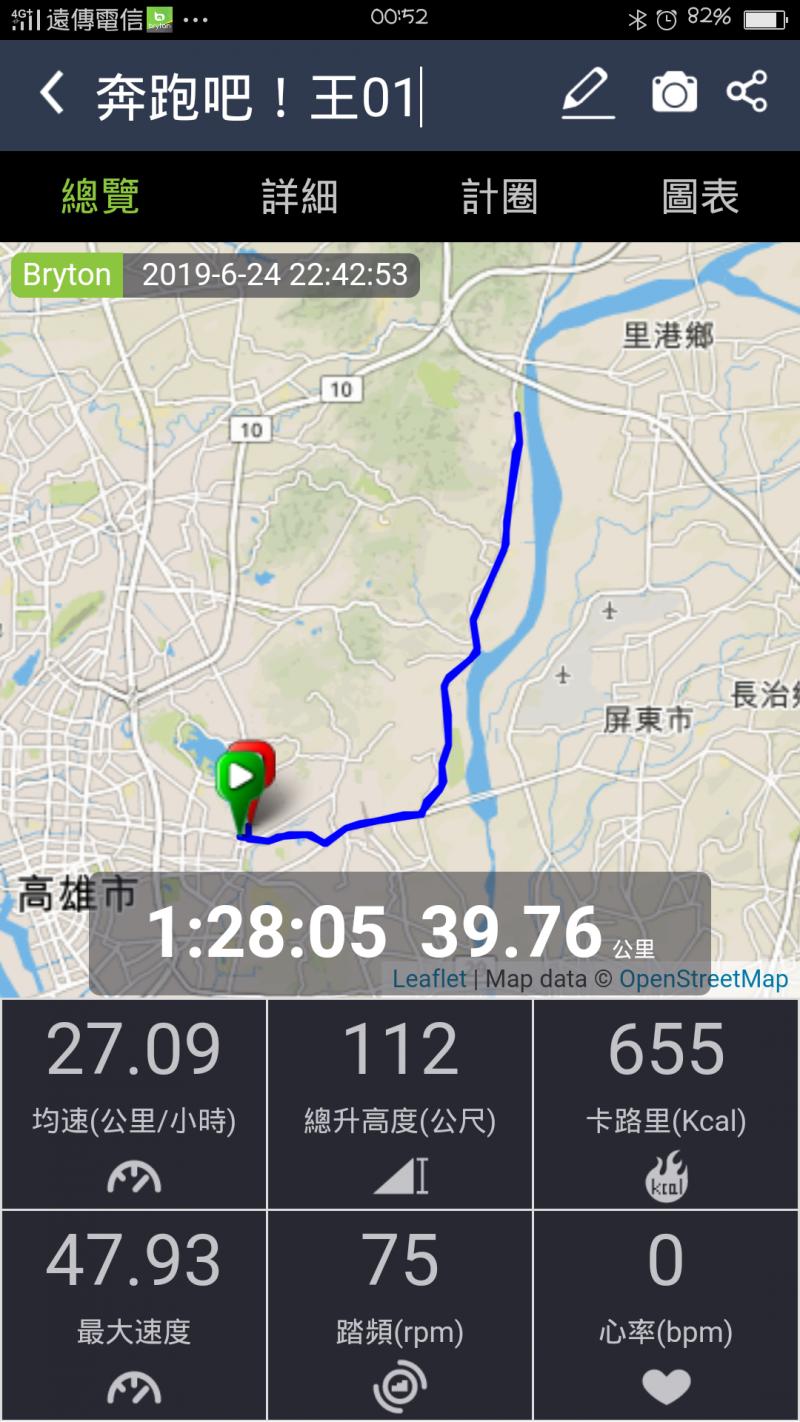
Task: Go back using the header arrow
Action: point(52,94)
